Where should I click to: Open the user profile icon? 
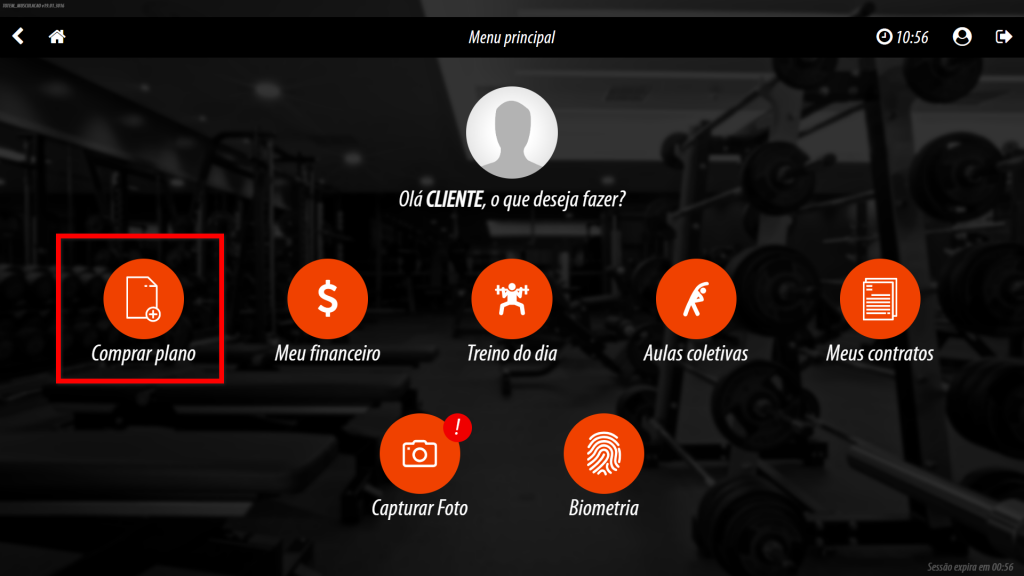point(962,37)
